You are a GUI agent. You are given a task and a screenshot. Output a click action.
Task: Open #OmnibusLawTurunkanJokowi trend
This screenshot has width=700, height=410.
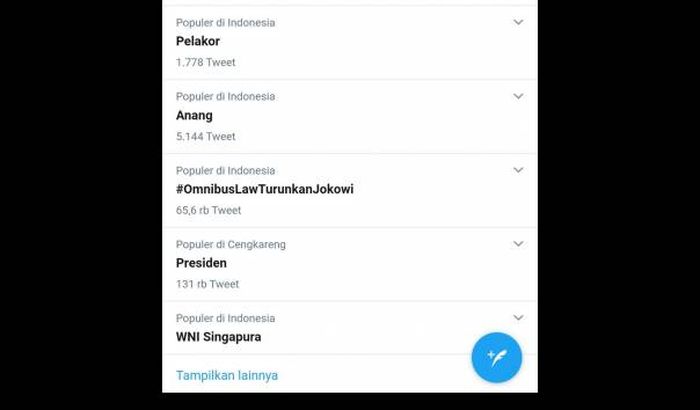click(265, 190)
